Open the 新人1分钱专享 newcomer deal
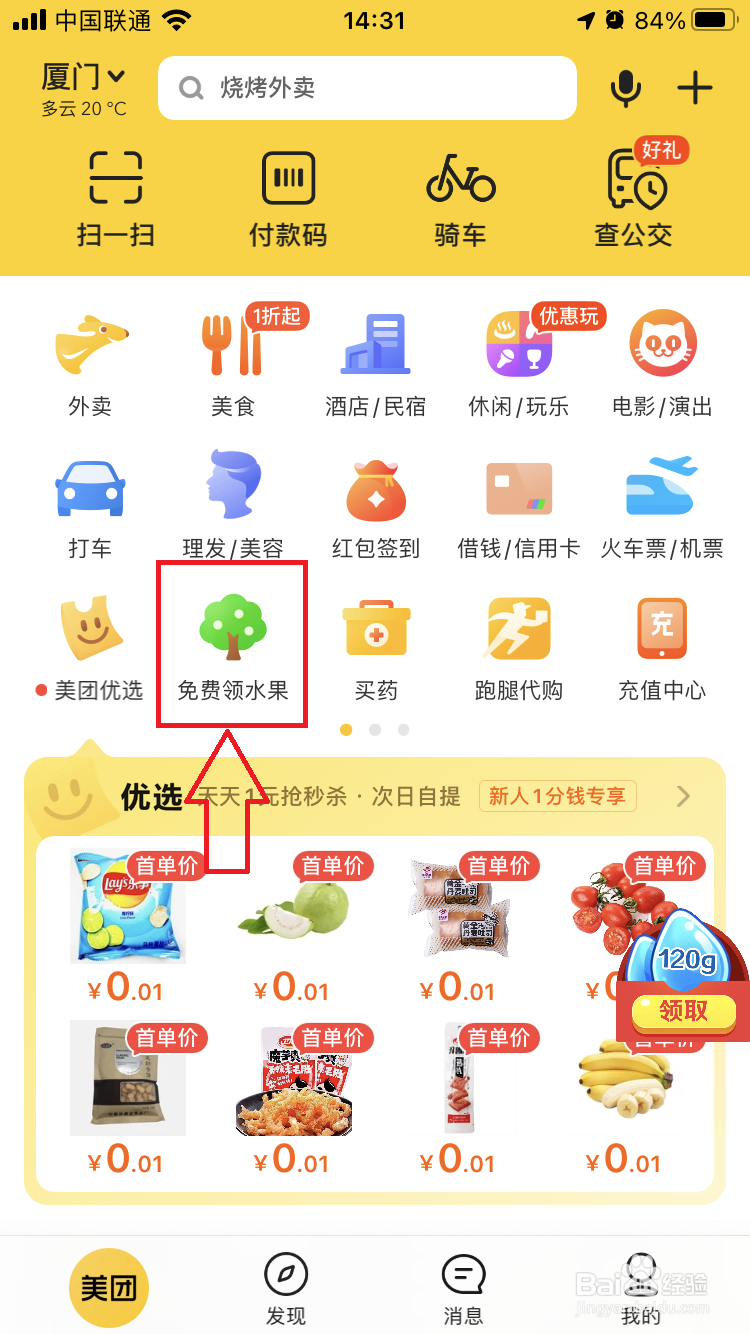Screen dimensions: 750x1334 (x=557, y=796)
